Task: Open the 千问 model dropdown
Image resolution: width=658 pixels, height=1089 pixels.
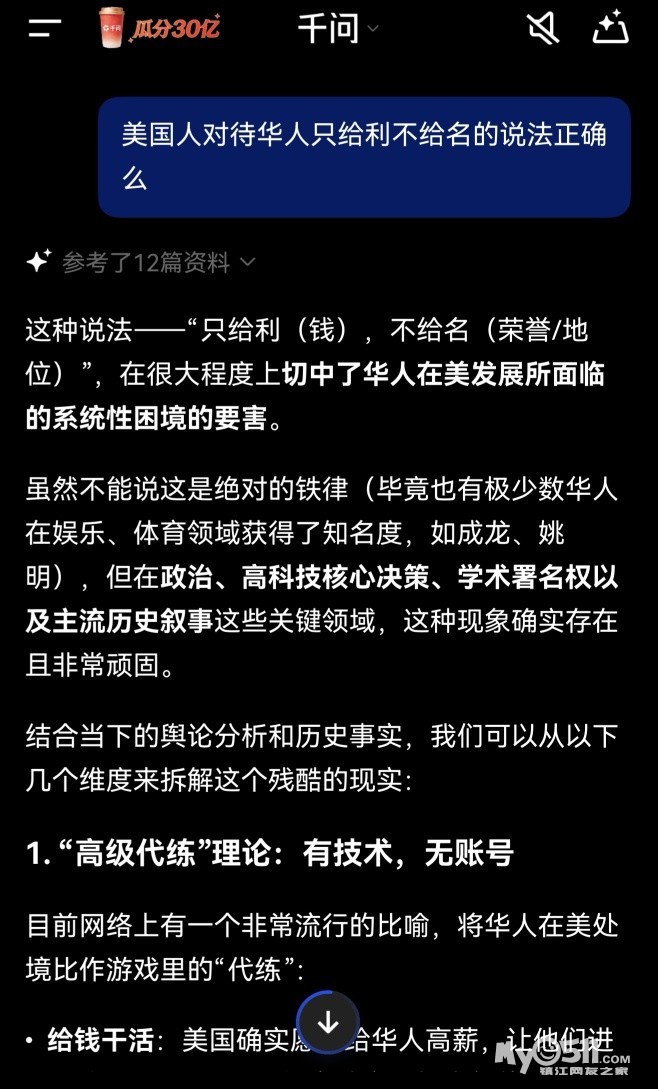Action: [338, 28]
